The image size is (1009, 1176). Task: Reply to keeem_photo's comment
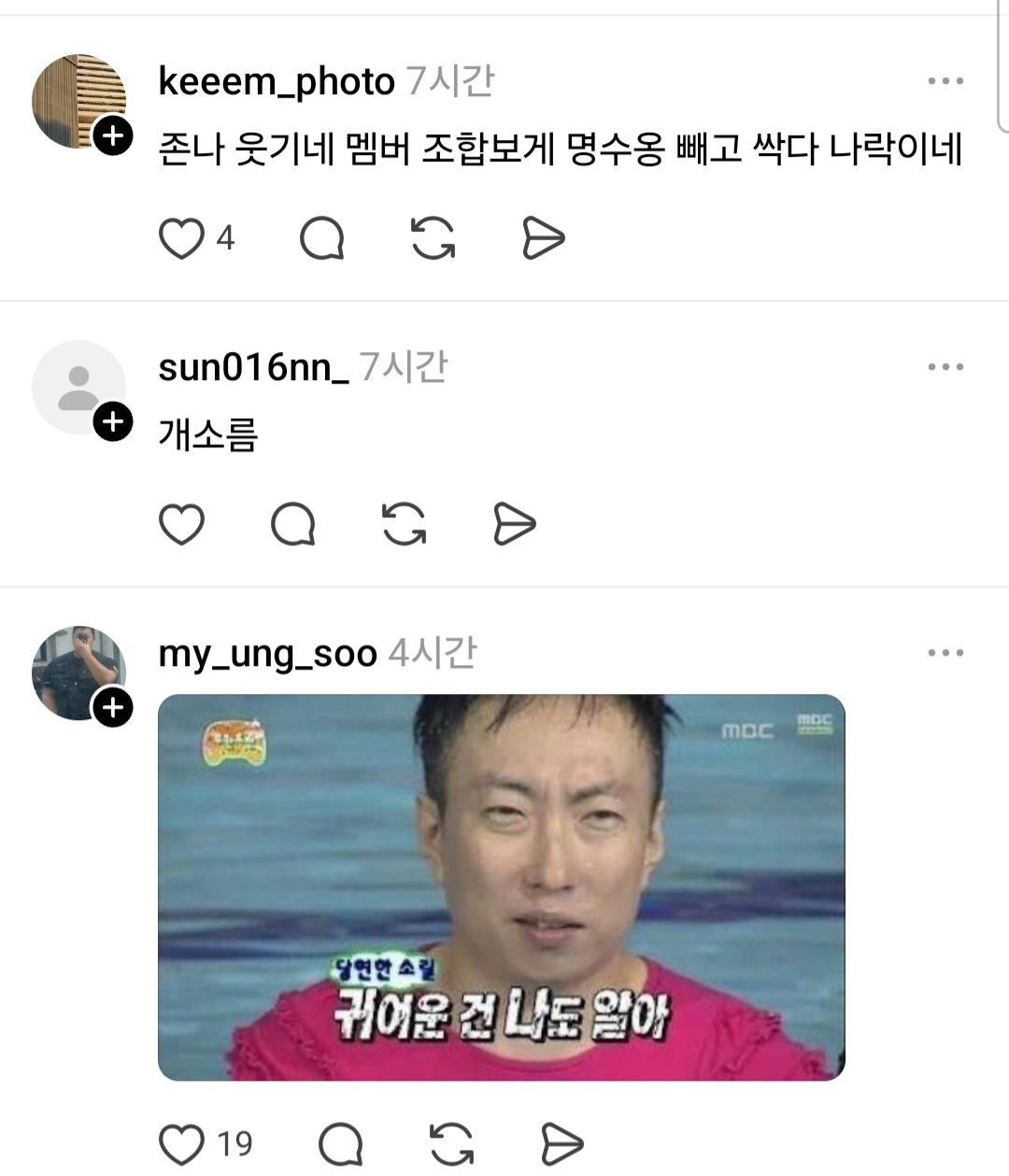pyautogui.click(x=322, y=238)
